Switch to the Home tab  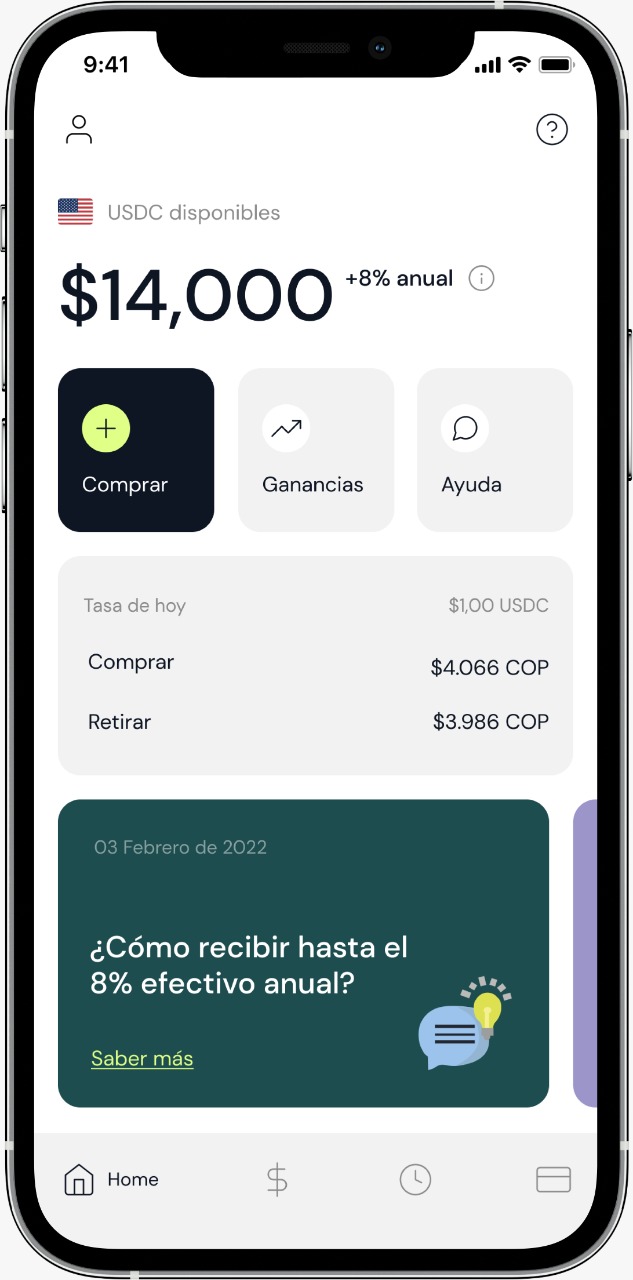pyautogui.click(x=111, y=1180)
